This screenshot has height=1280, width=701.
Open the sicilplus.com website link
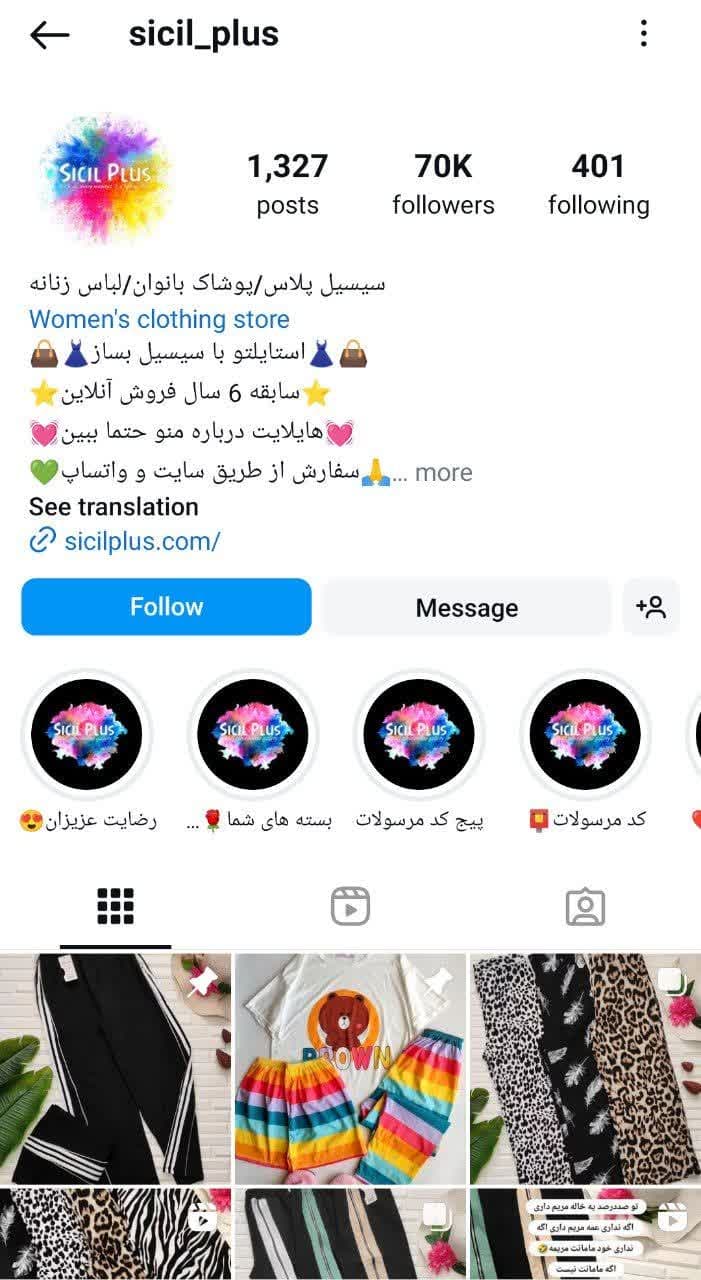141,542
